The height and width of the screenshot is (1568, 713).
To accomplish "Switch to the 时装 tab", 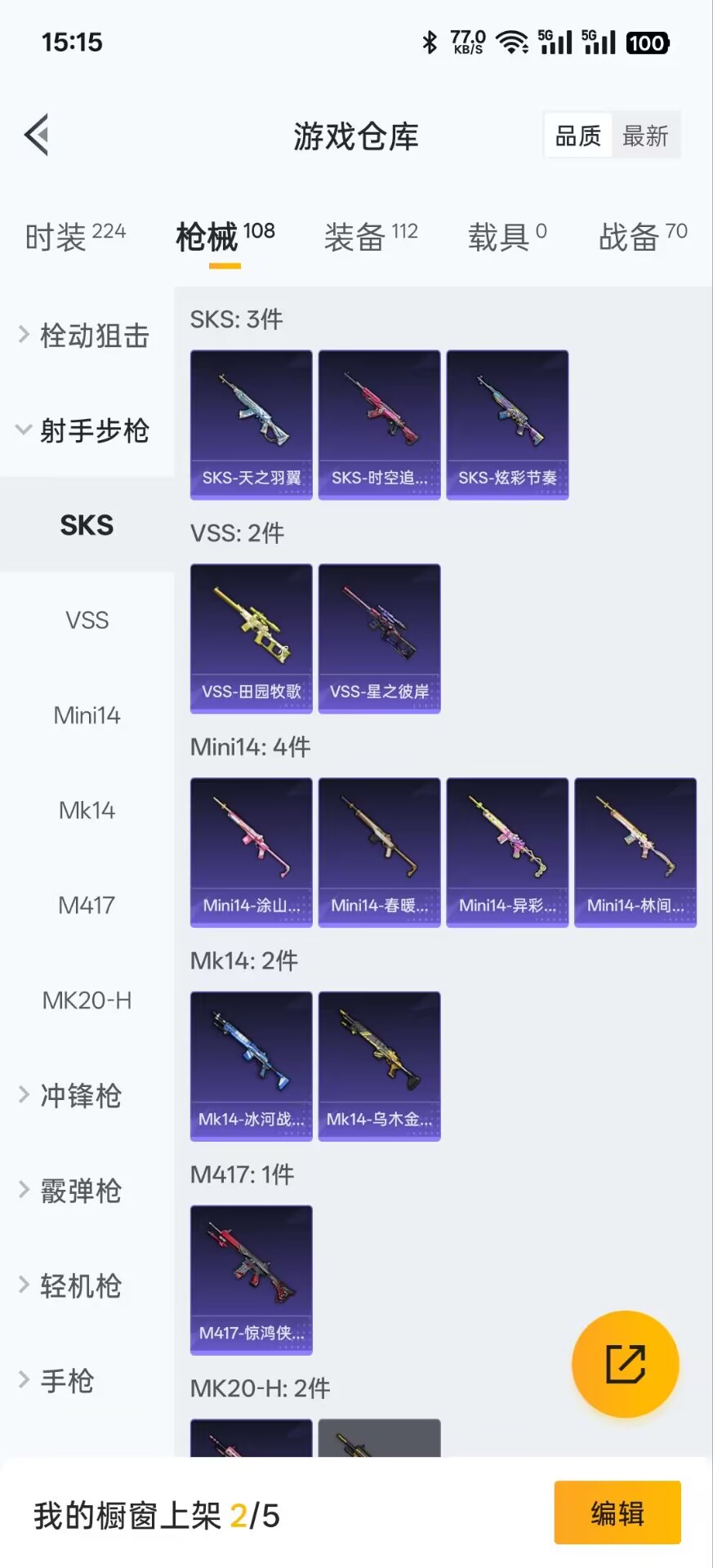I will pyautogui.click(x=75, y=237).
